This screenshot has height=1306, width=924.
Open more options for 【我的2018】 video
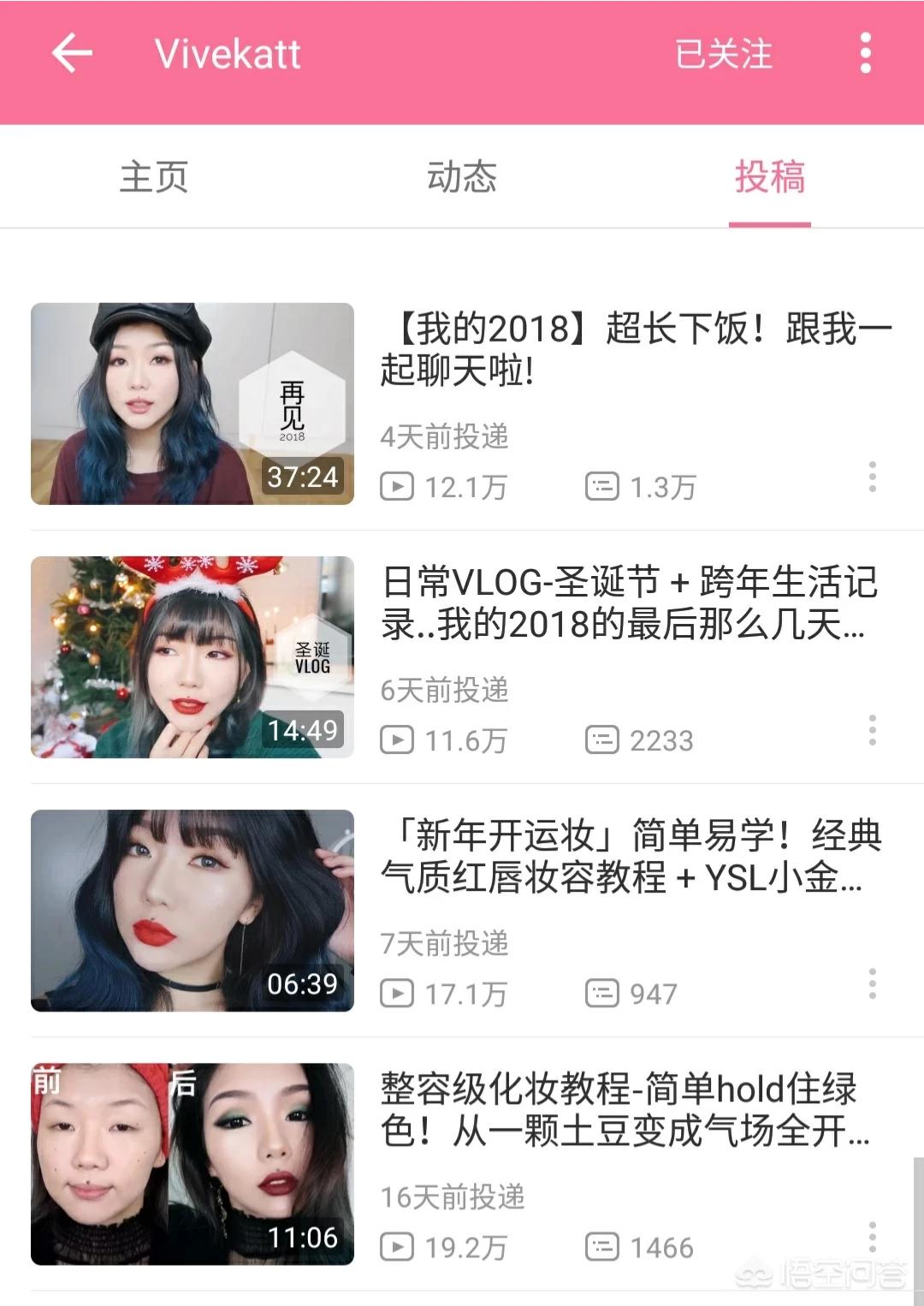point(872,477)
